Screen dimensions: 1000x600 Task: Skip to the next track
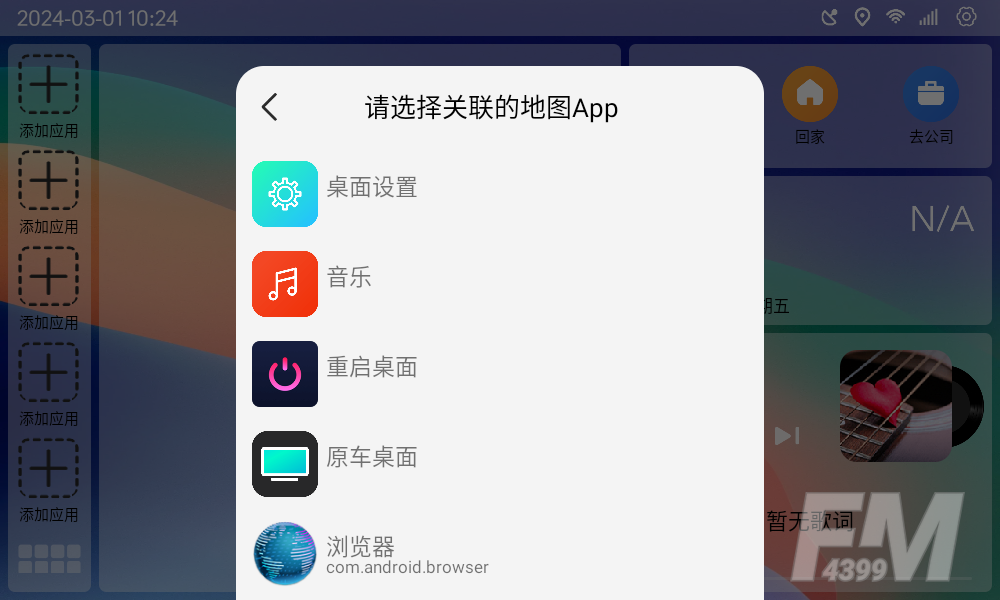[x=787, y=436]
